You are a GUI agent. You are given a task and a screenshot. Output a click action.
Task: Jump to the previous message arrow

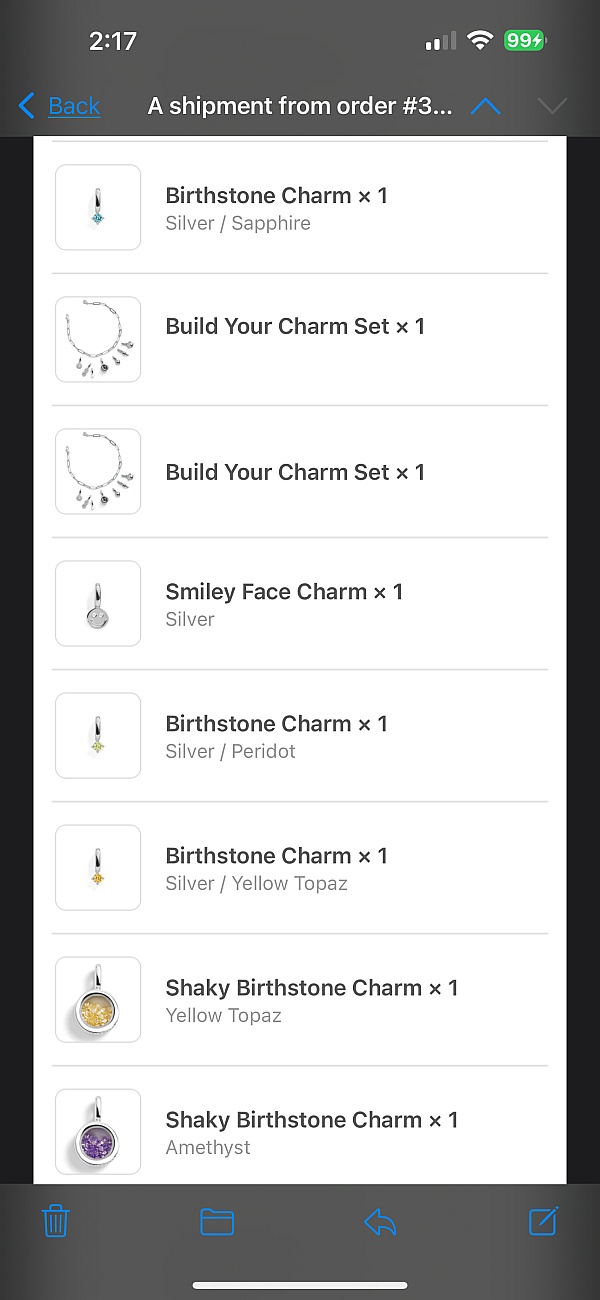click(485, 106)
